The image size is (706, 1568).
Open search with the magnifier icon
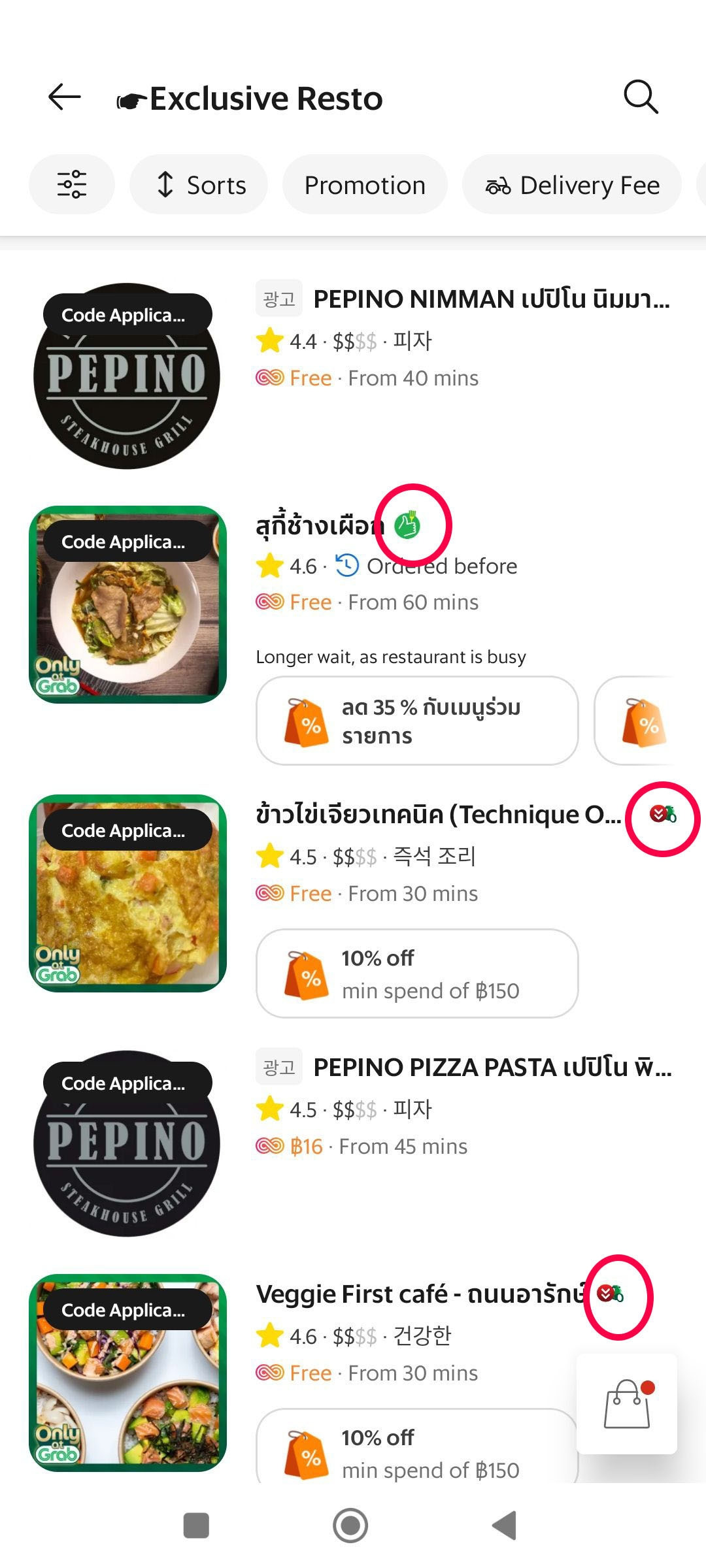tap(640, 98)
